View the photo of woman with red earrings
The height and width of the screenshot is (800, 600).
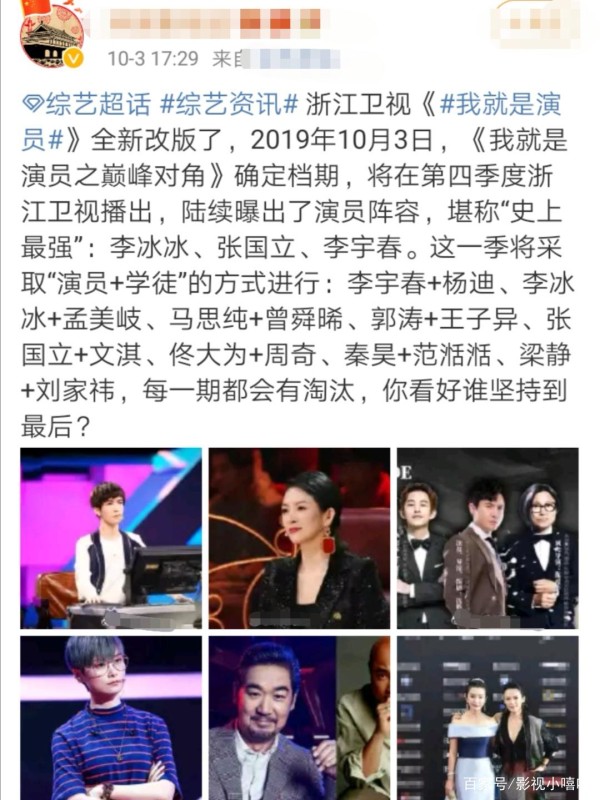click(x=299, y=538)
